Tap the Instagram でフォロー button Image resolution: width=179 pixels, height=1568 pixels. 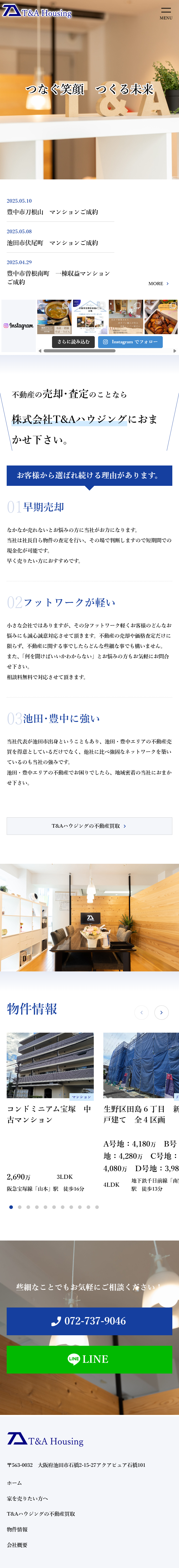(x=131, y=342)
